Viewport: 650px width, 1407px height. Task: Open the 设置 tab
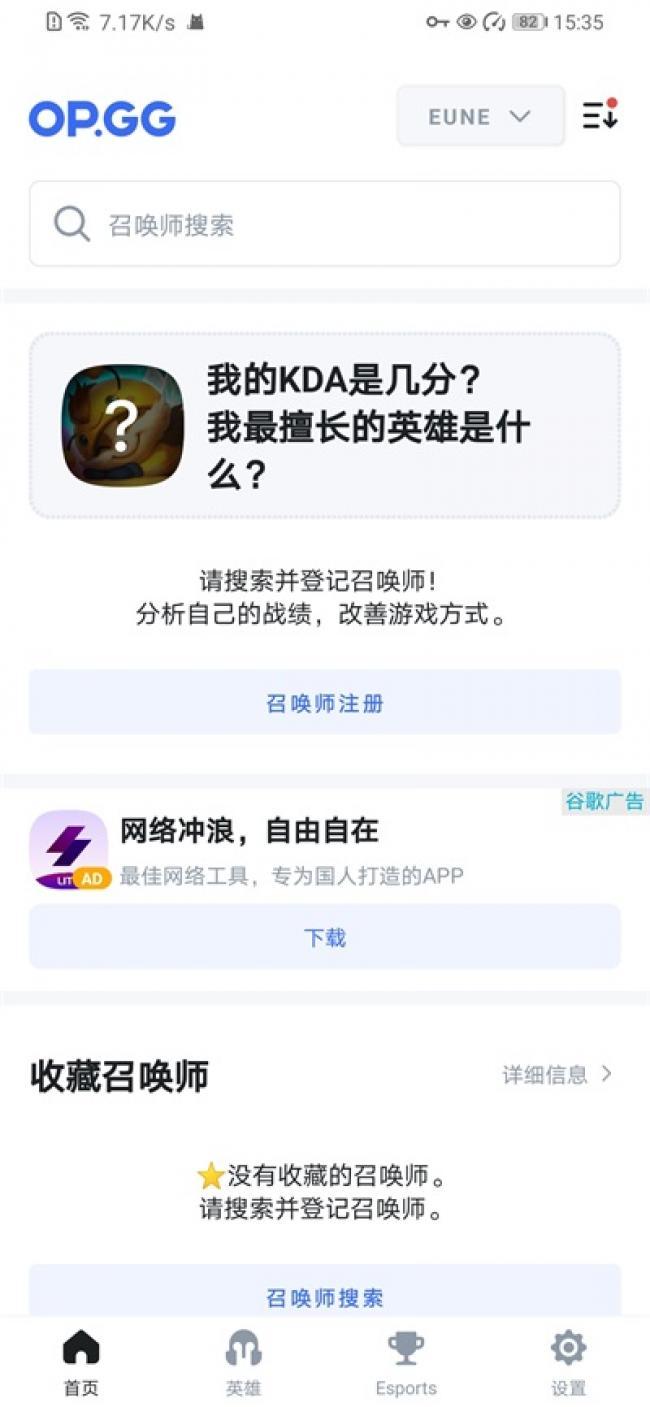point(568,1362)
